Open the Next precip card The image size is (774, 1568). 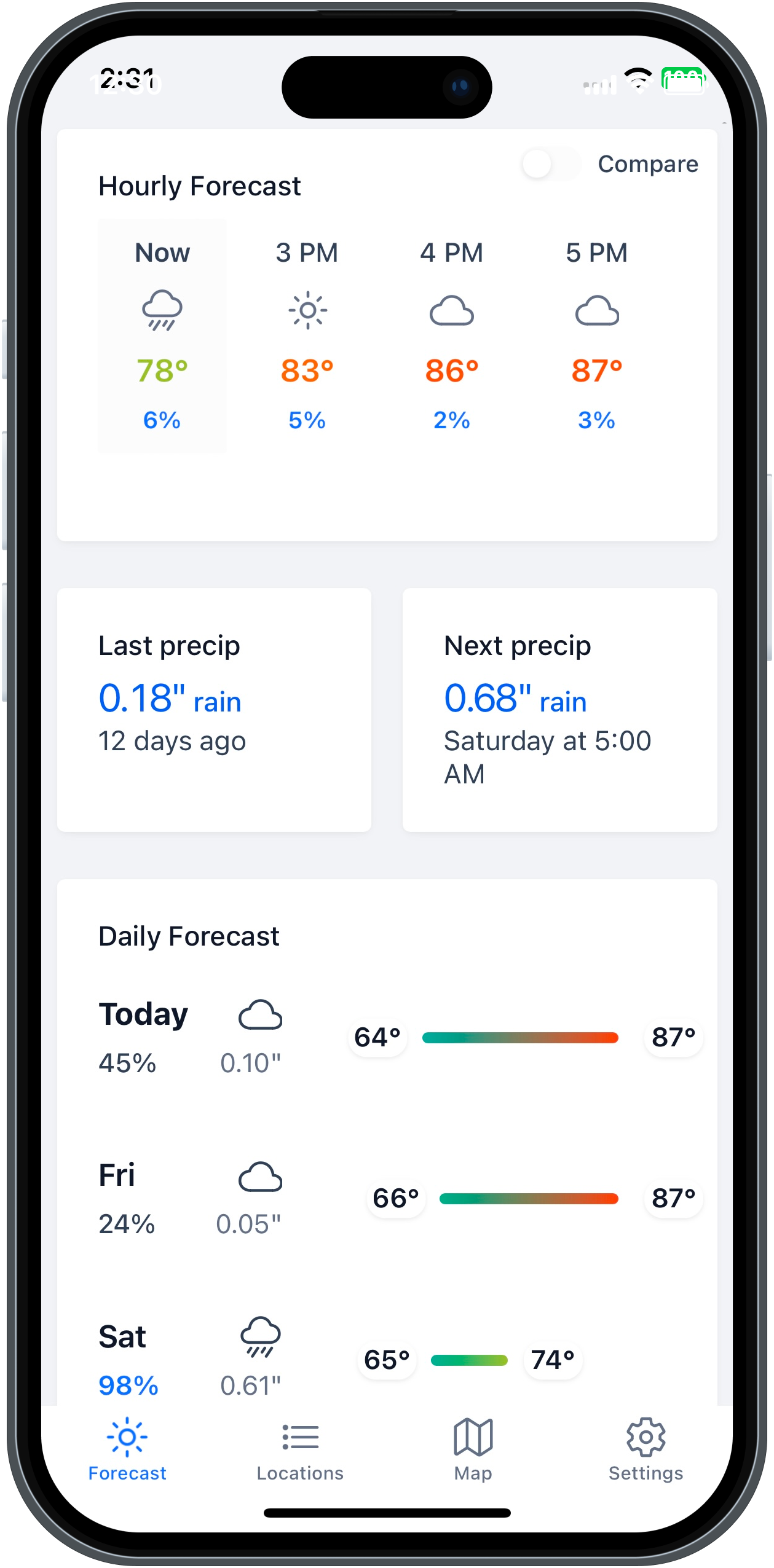point(559,710)
